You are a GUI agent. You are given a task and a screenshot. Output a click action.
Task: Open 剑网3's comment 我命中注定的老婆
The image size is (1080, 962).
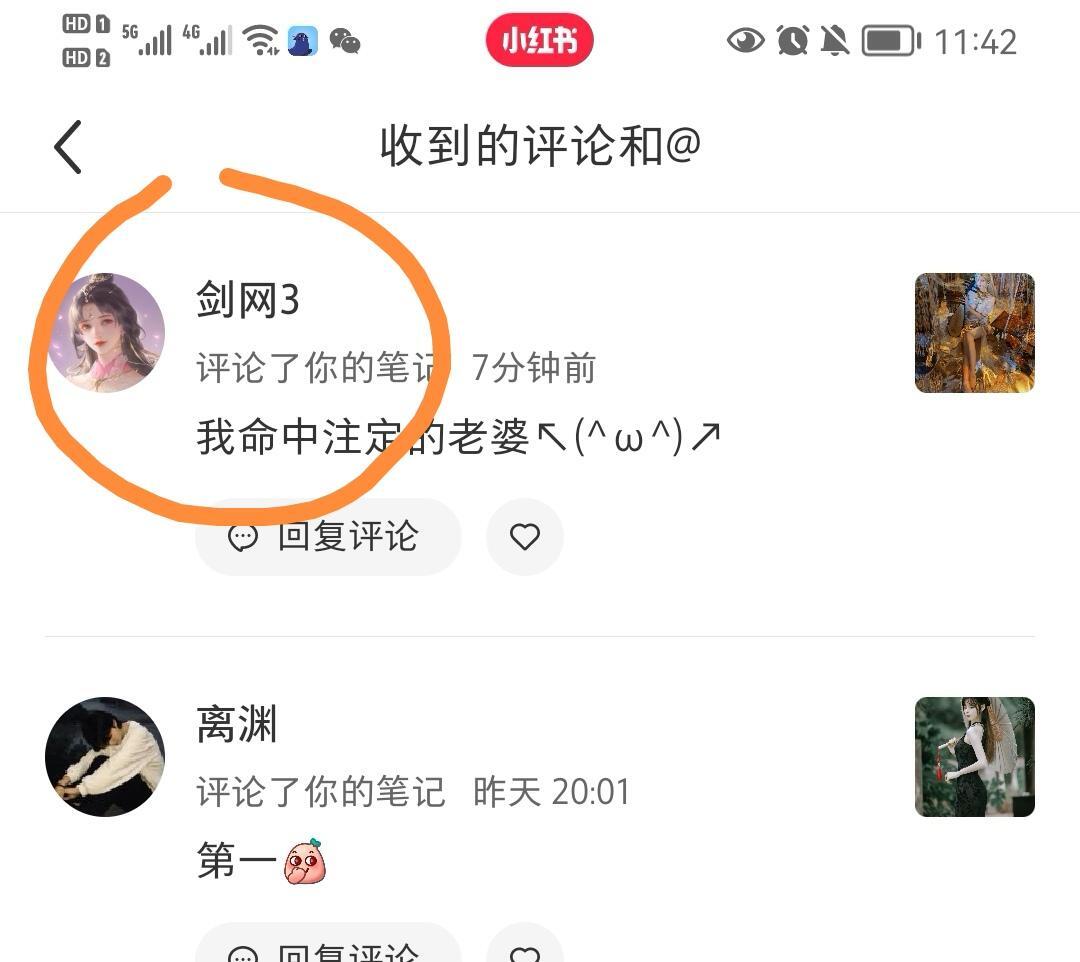coord(459,437)
